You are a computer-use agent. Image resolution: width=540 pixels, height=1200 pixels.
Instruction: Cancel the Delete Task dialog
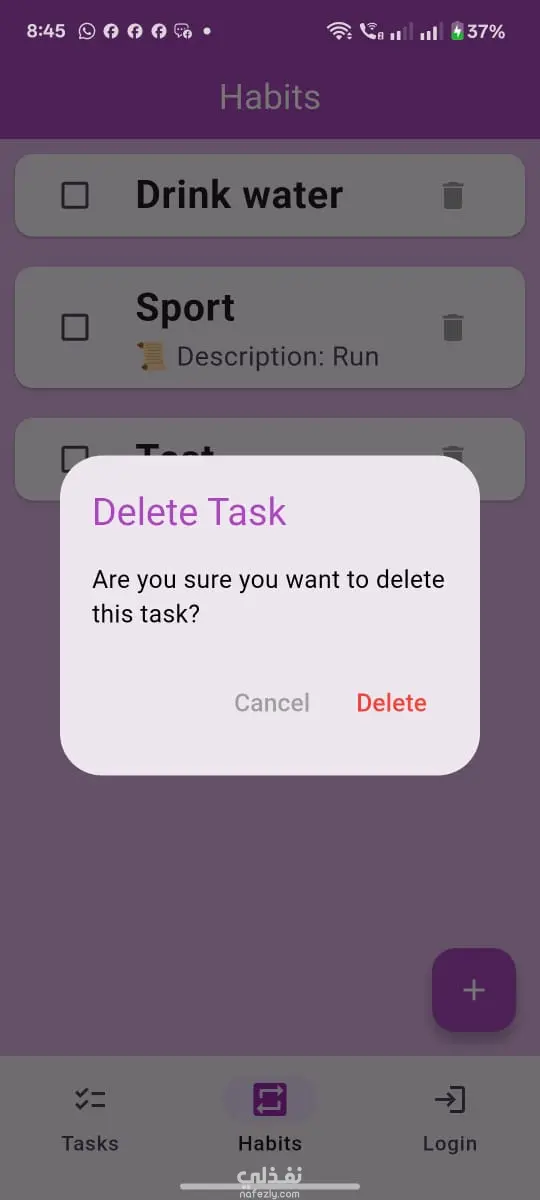pos(272,703)
